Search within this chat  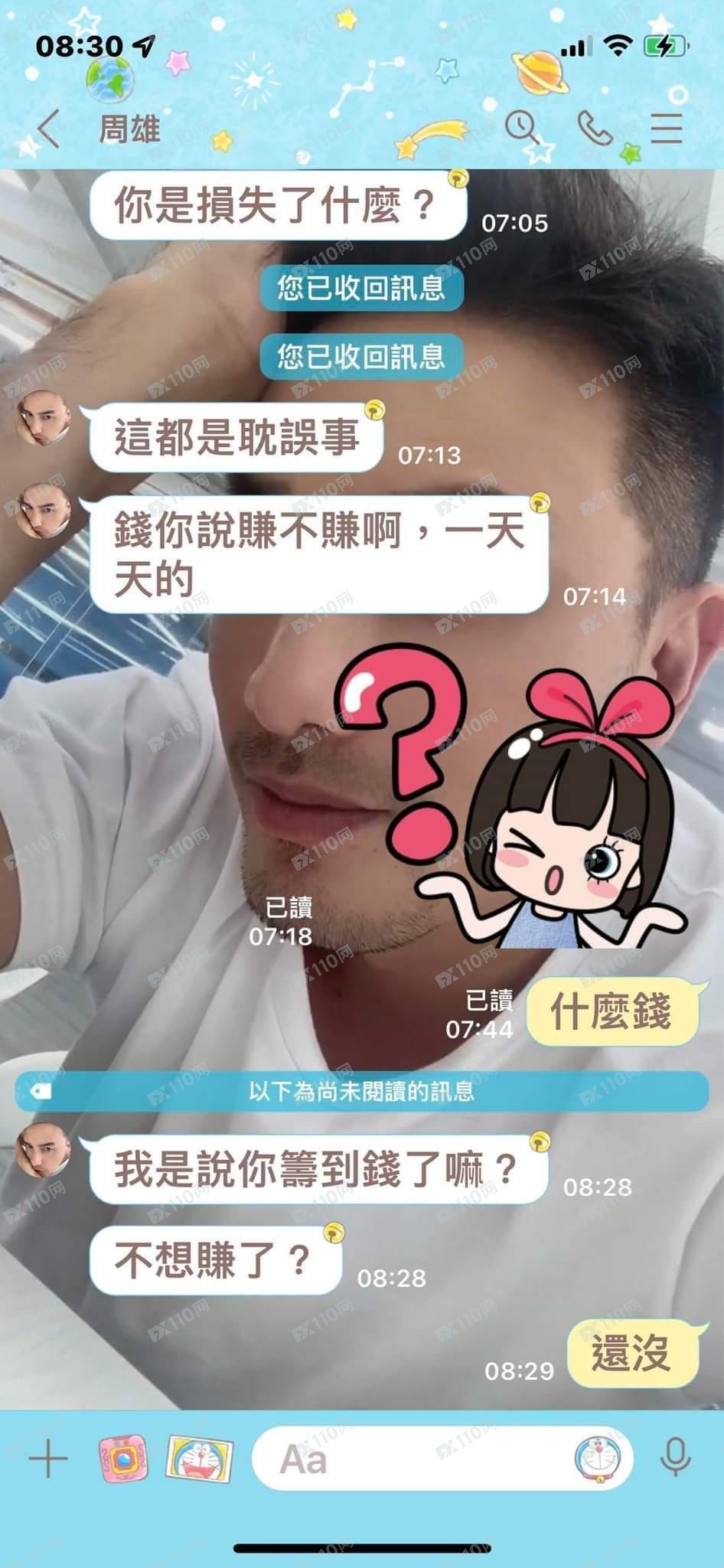pos(523,127)
